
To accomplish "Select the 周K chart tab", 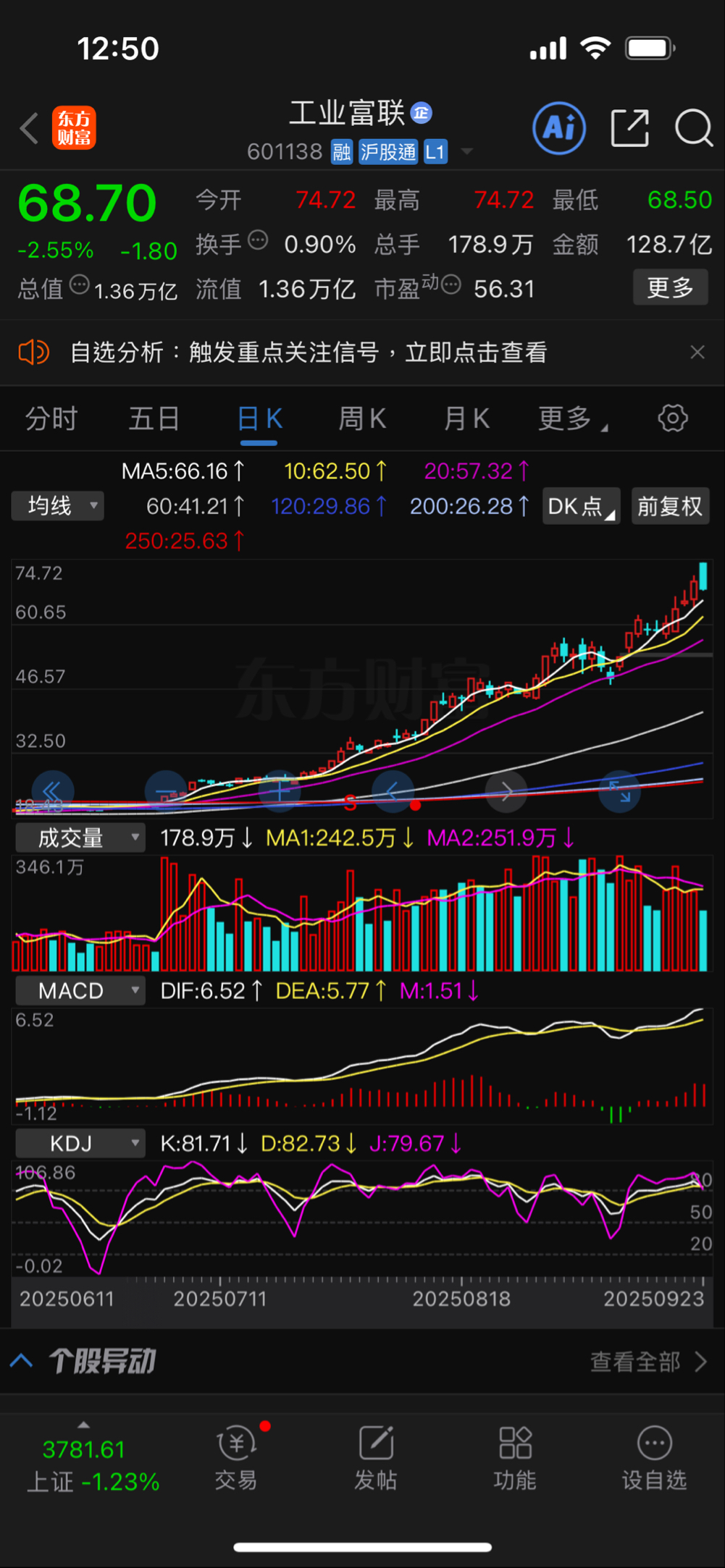I will coord(362,419).
